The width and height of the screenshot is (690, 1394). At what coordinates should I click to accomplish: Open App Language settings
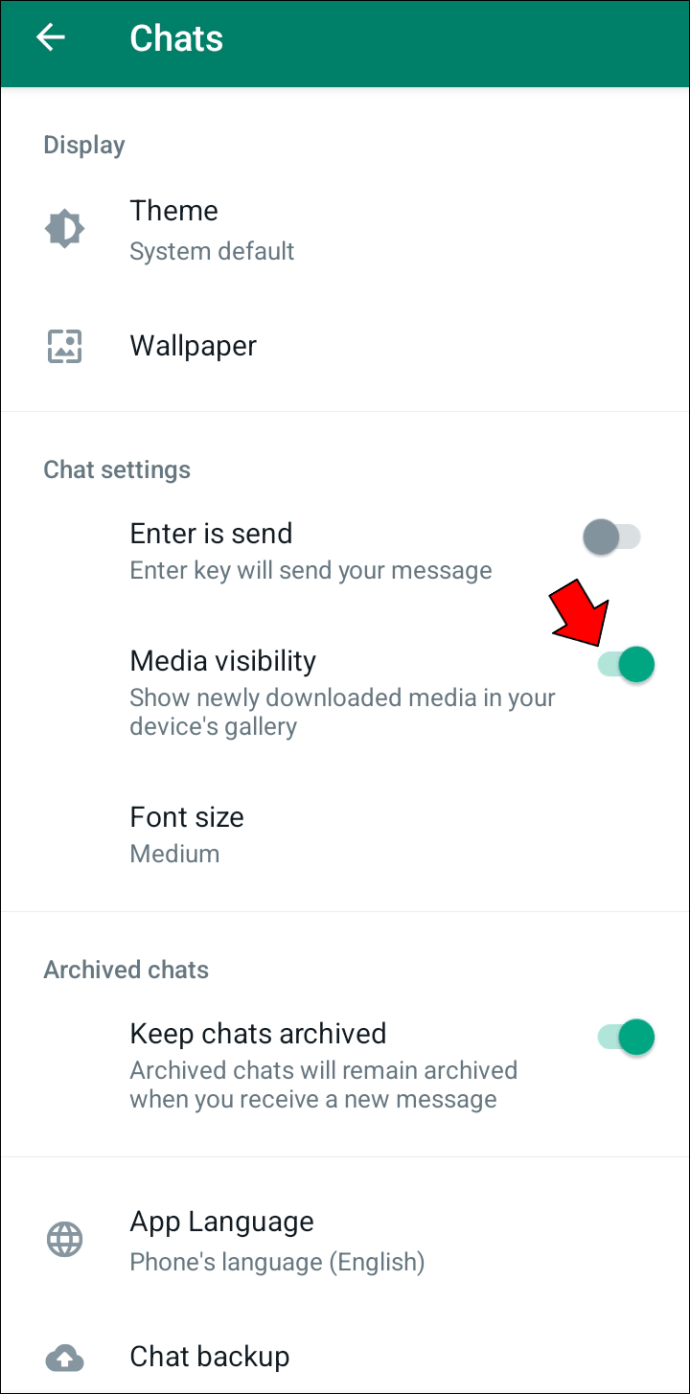pos(345,1241)
